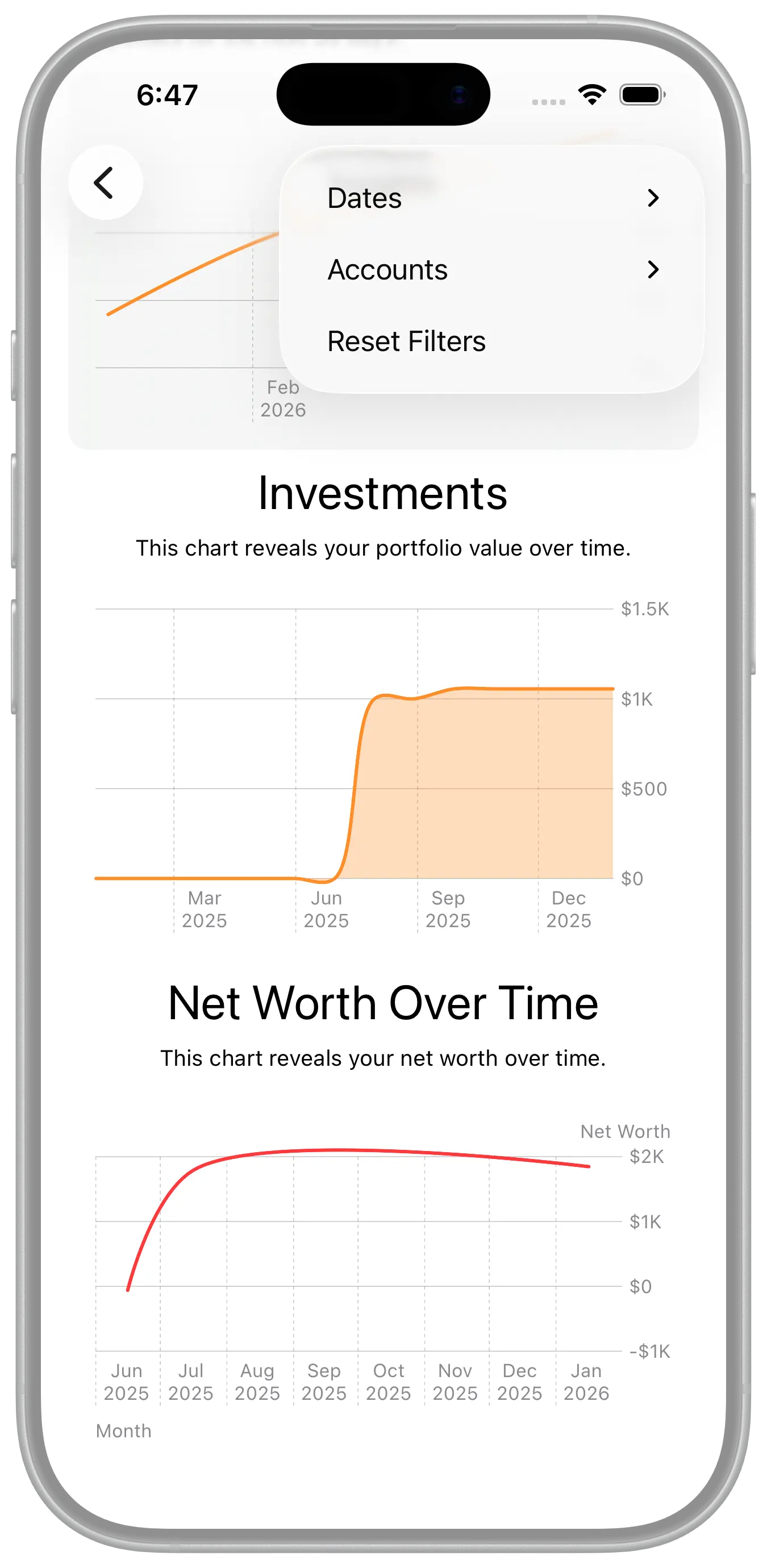The width and height of the screenshot is (767, 1568).
Task: Go back using the back arrow
Action: tap(105, 182)
